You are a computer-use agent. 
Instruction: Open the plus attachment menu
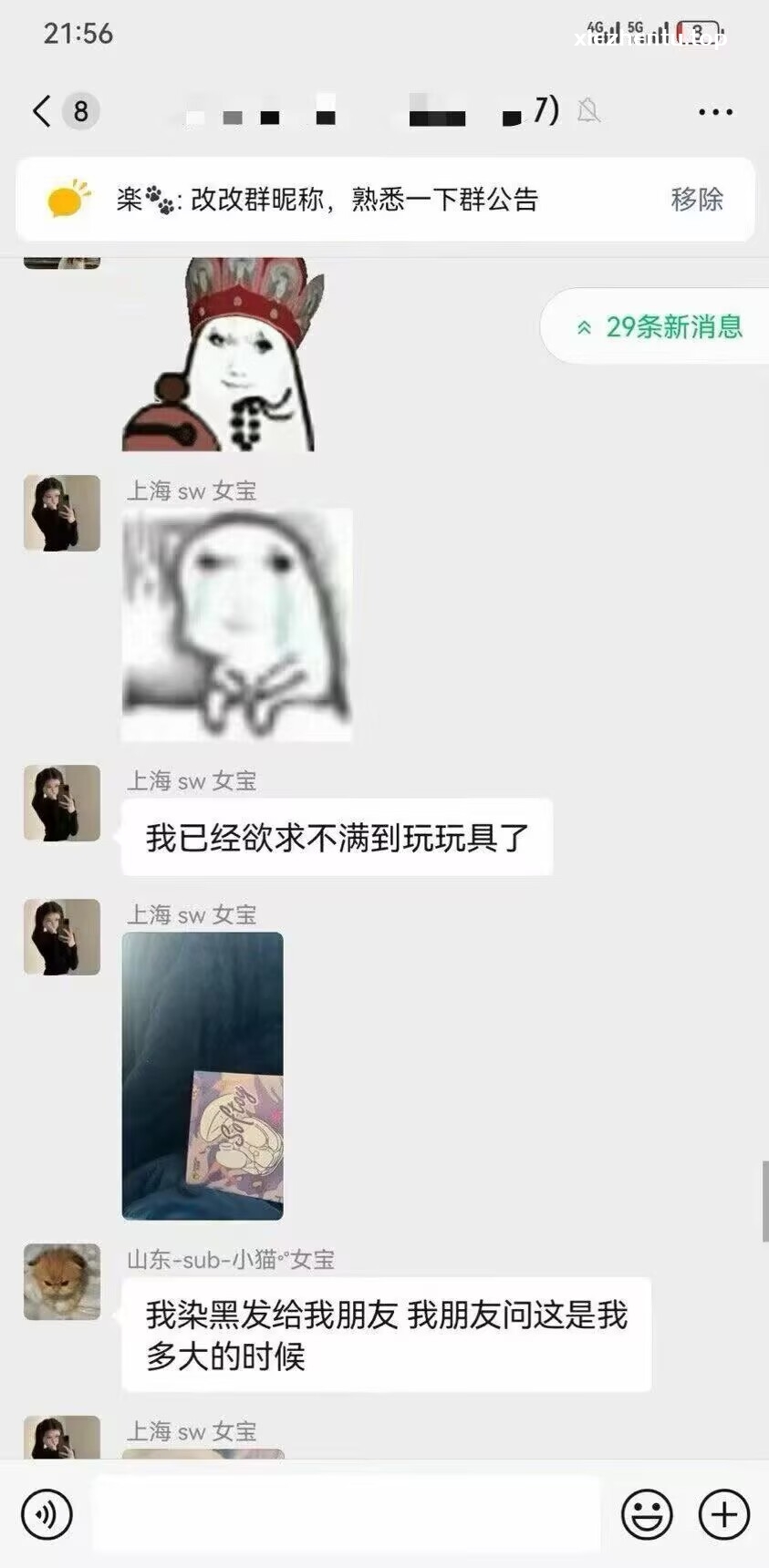point(723,1514)
